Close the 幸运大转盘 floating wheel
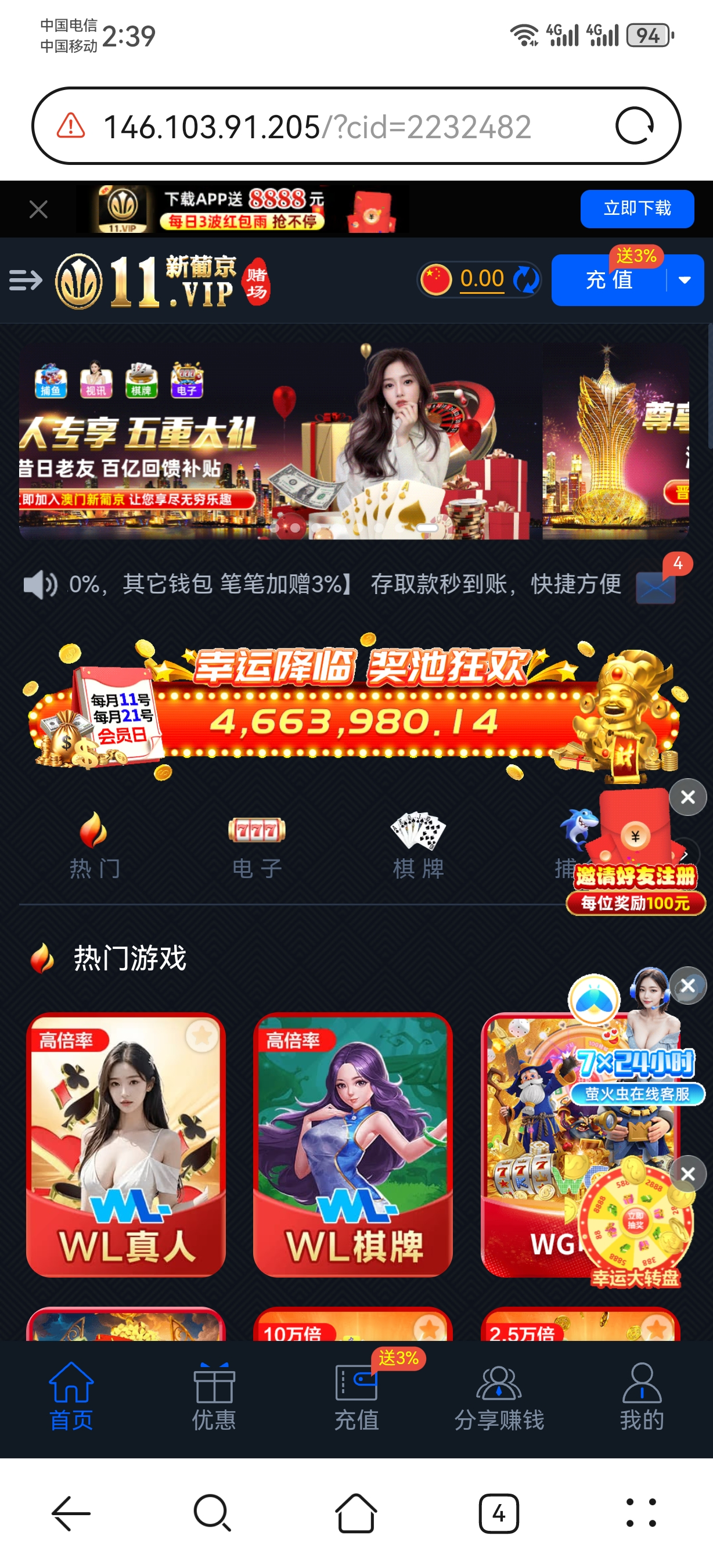The image size is (713, 1568). tap(687, 1174)
